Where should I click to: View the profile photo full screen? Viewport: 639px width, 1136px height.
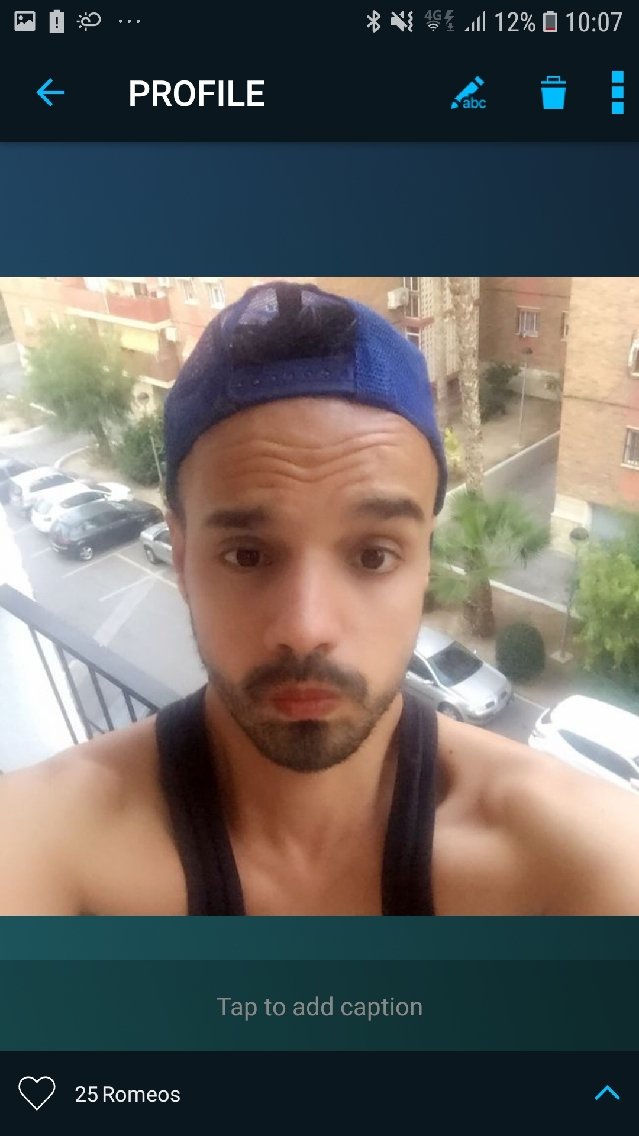tap(319, 596)
